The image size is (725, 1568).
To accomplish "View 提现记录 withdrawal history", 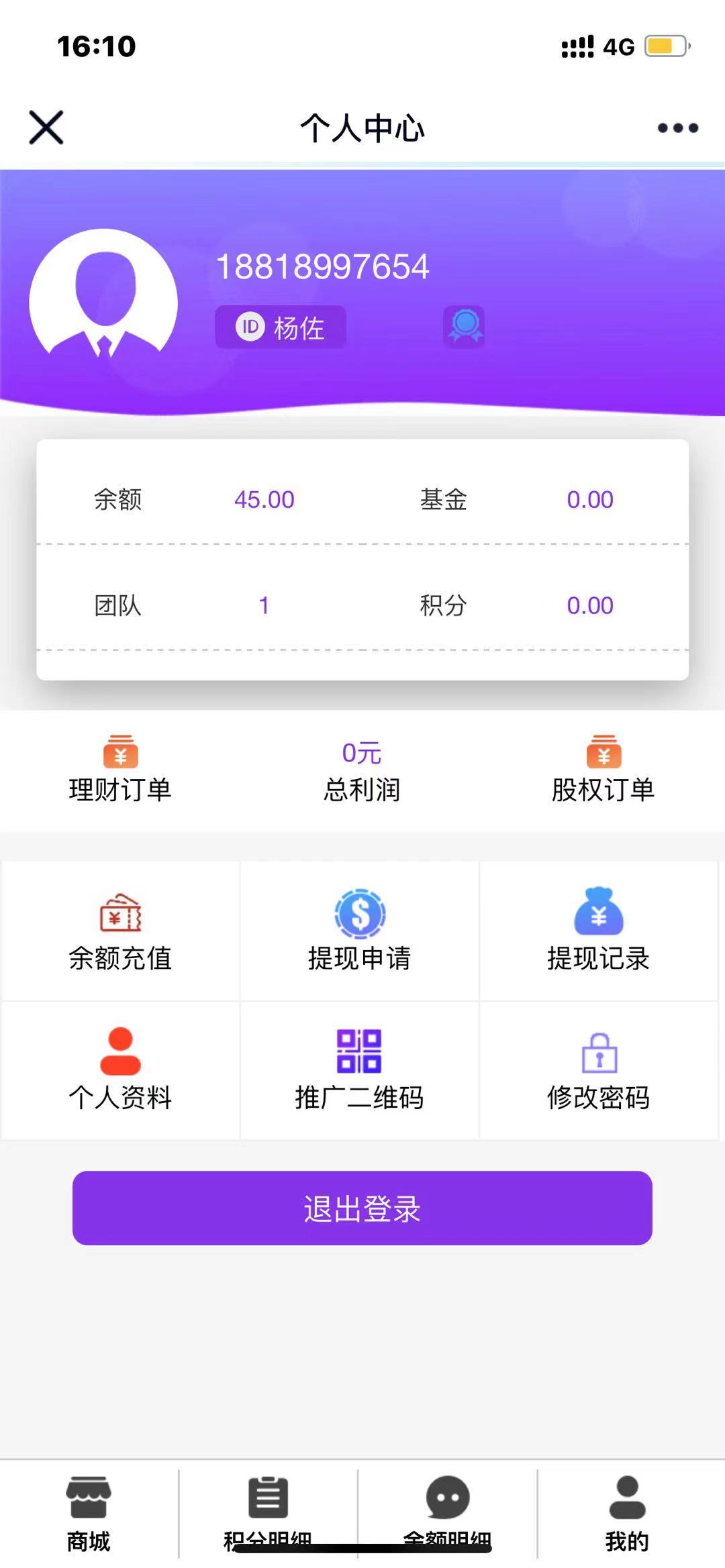I will point(598,931).
